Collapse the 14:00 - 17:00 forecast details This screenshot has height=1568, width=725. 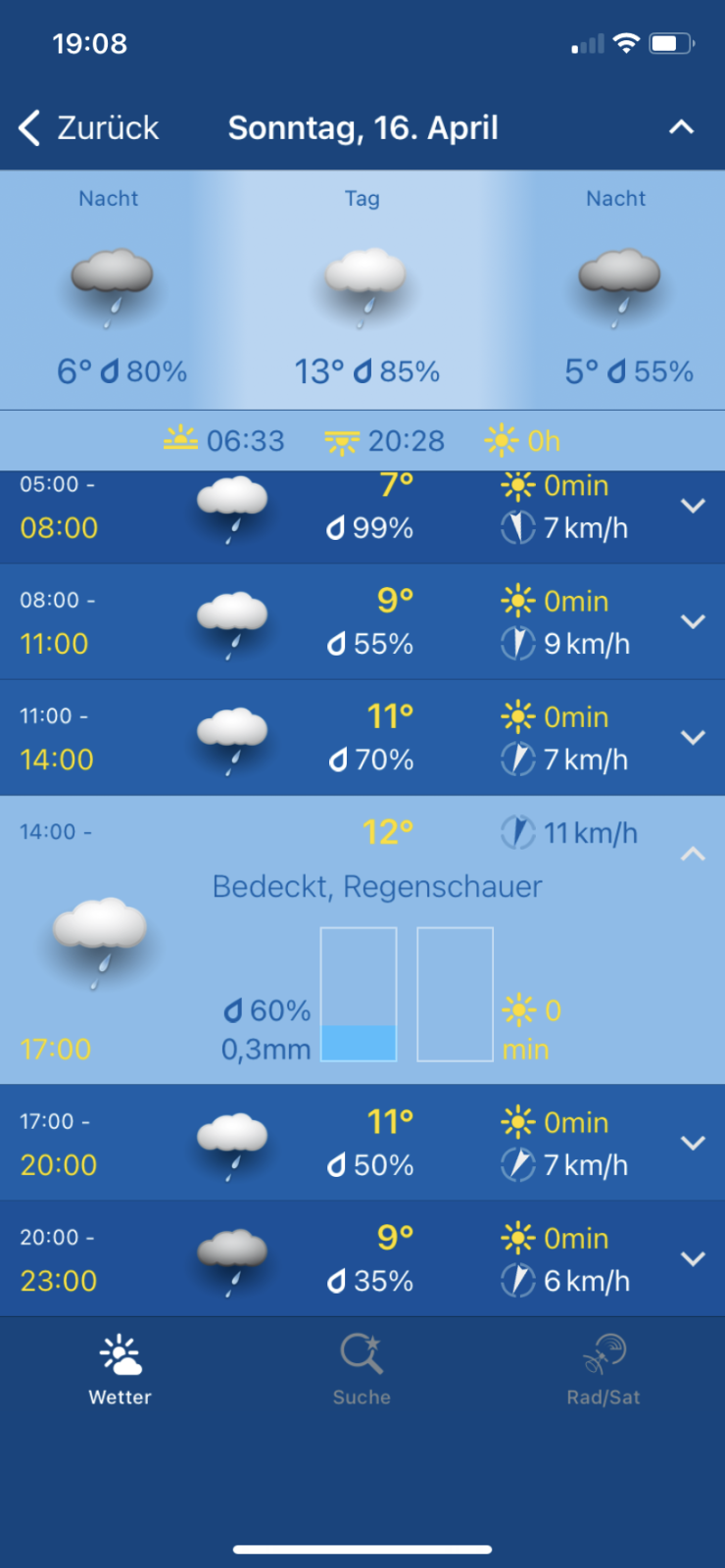pyautogui.click(x=693, y=855)
